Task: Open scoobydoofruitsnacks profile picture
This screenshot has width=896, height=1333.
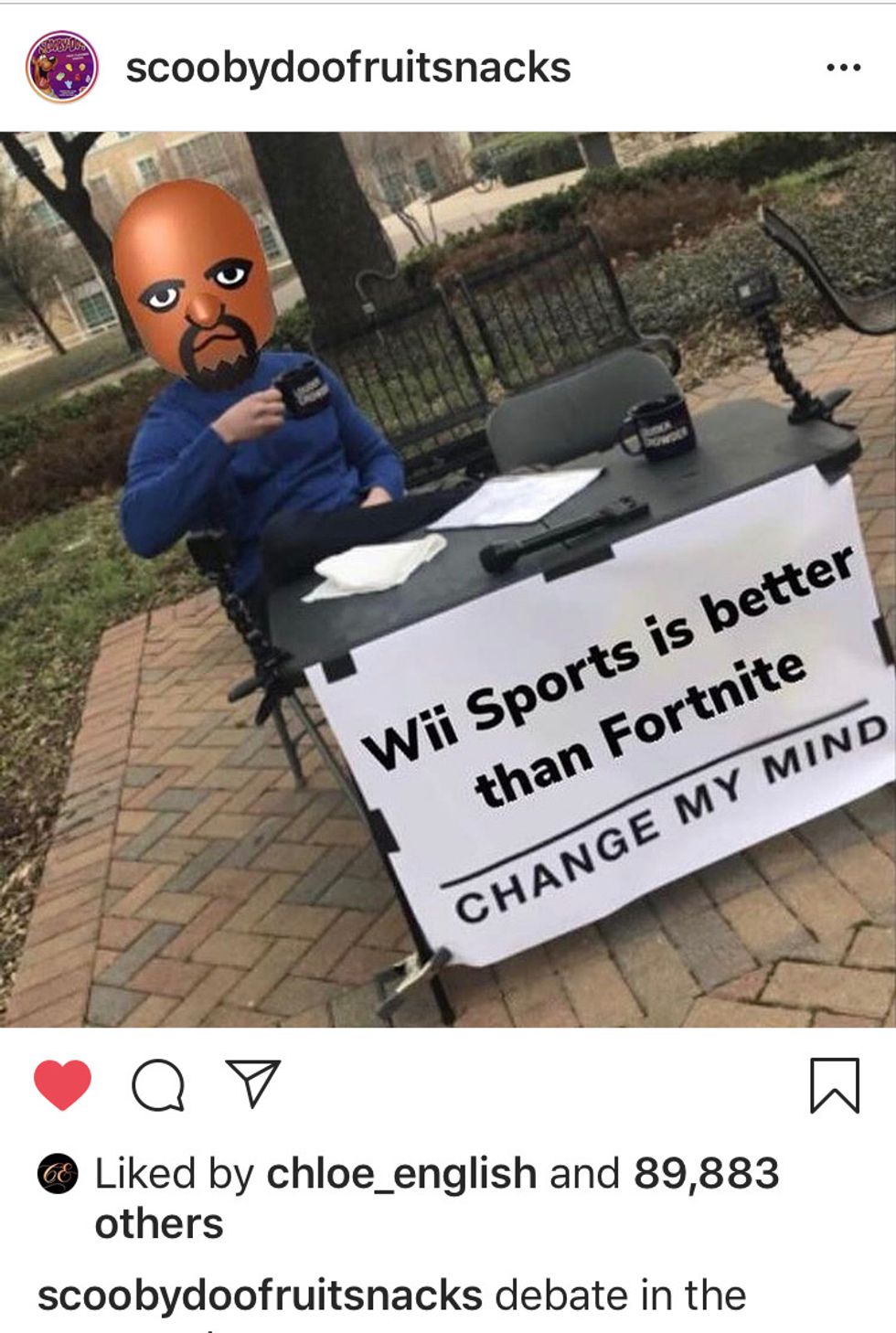Action: (62, 67)
